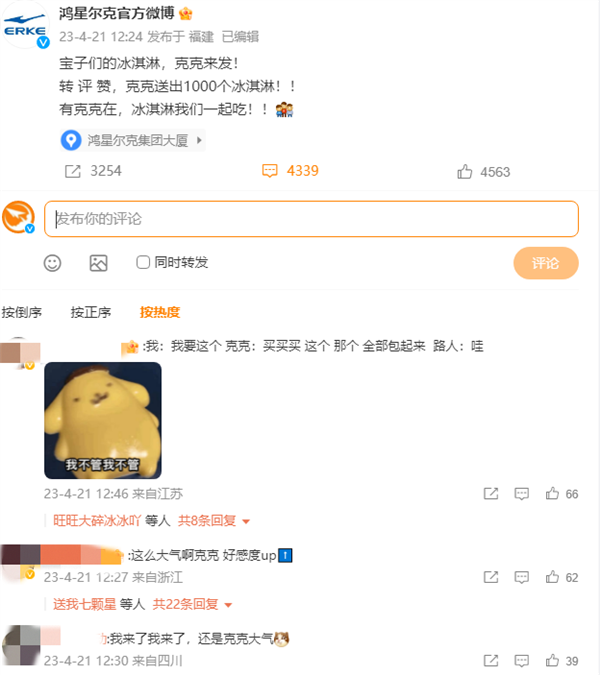
Task: Check the 同时转发 checkbox
Action: coord(143,262)
